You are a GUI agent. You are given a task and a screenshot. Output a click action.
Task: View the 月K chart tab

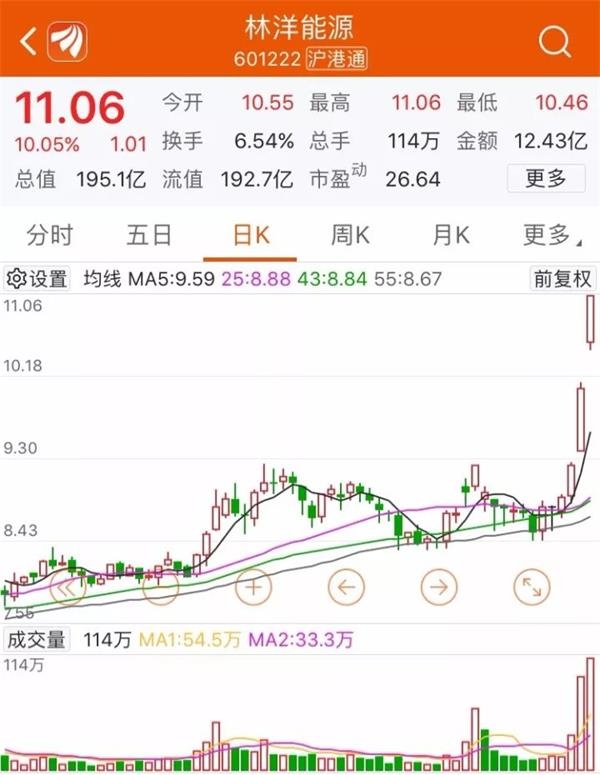tap(450, 236)
